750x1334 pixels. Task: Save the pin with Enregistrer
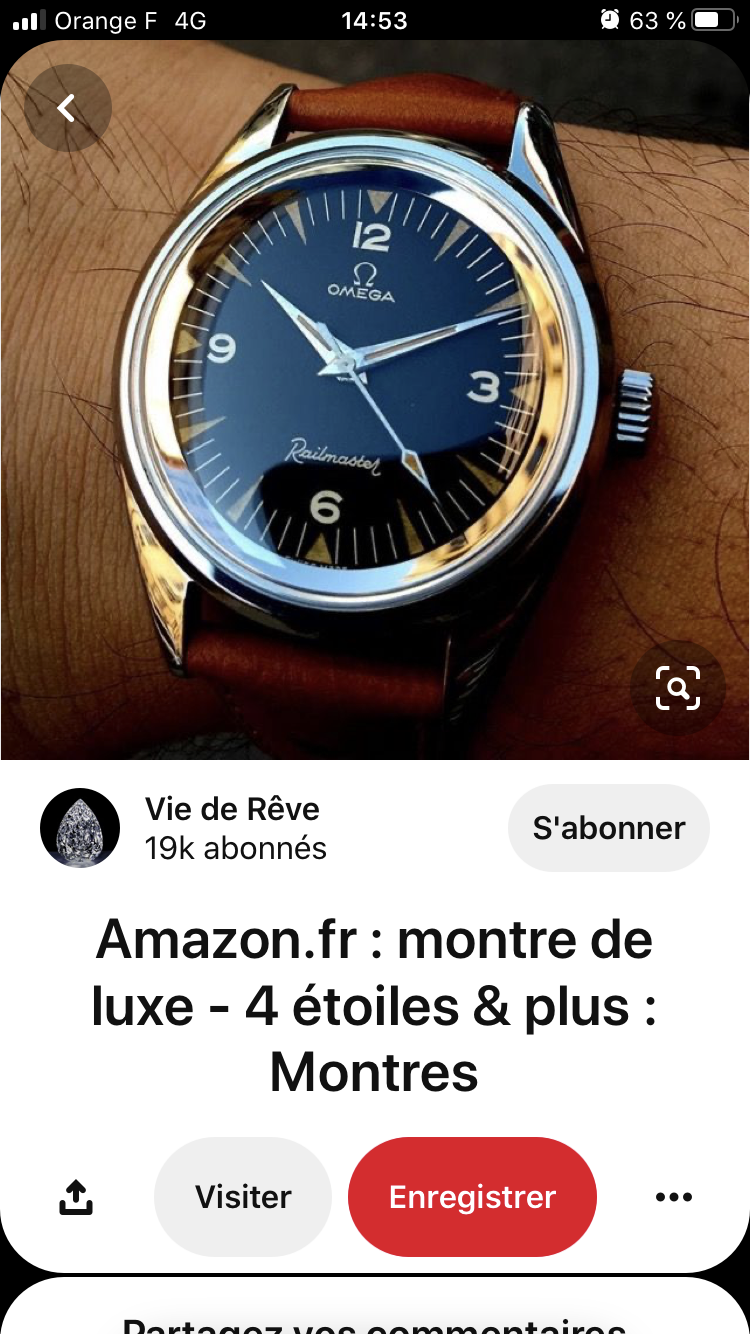click(472, 1197)
